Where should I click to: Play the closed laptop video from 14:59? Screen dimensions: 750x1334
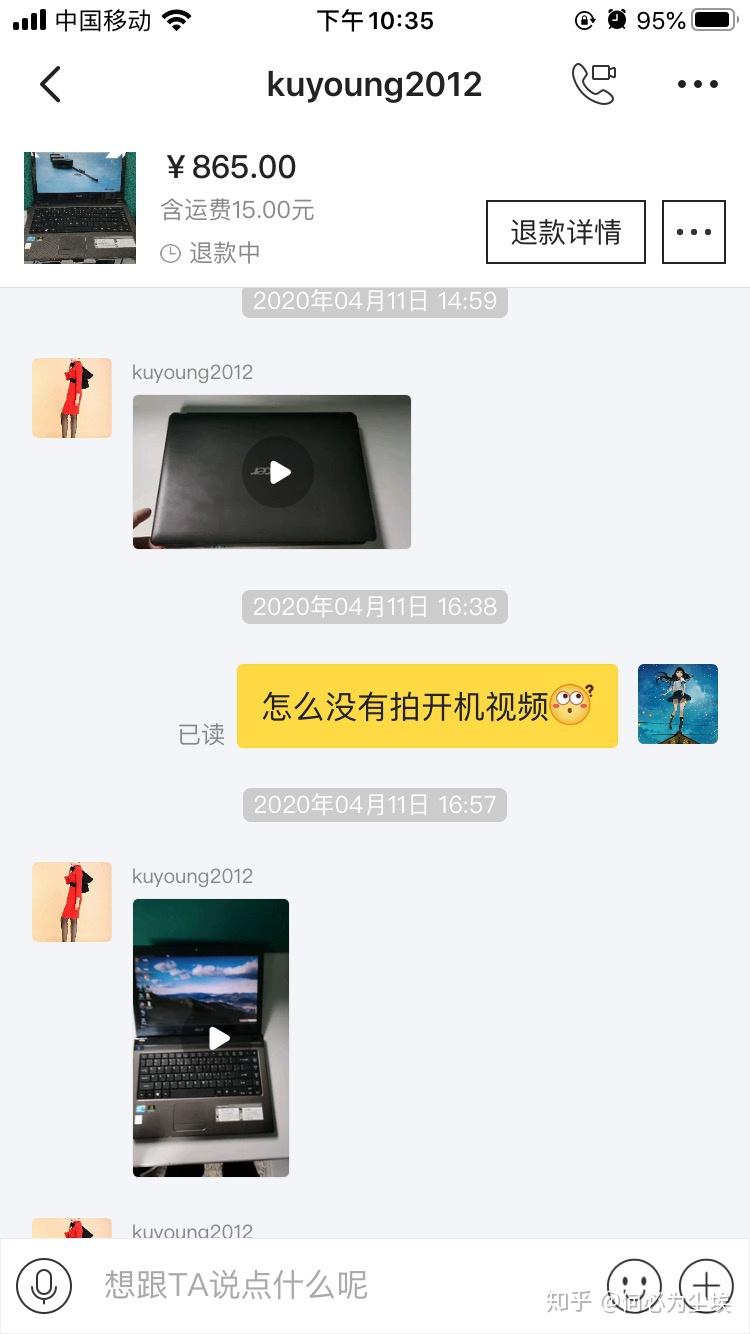pos(272,472)
